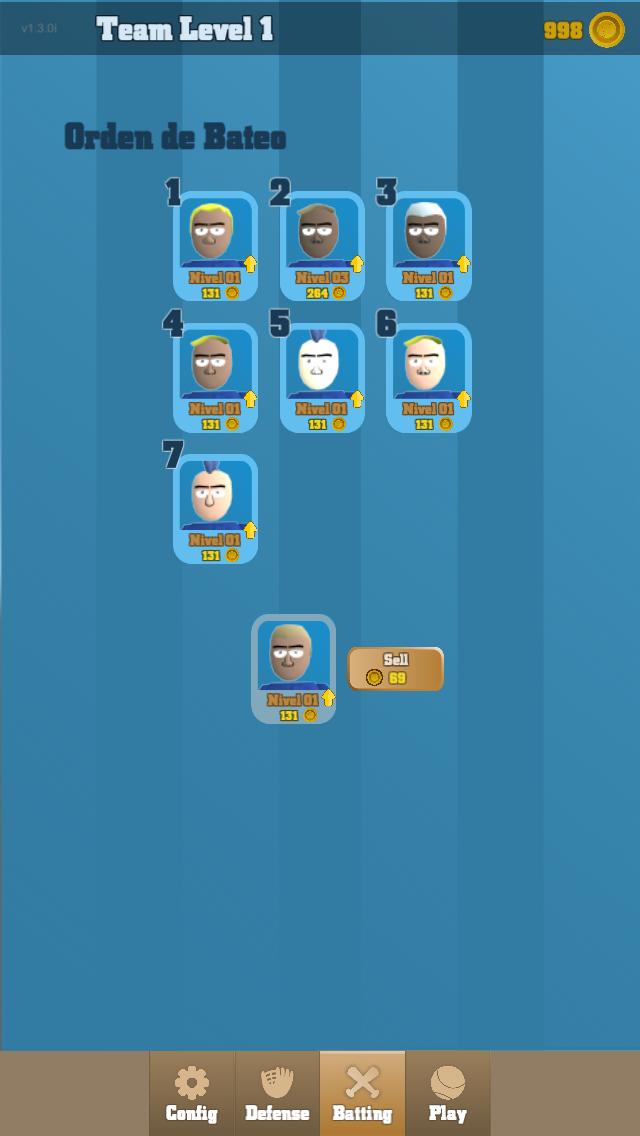This screenshot has height=1136, width=640.
Task: Select the Batting tab
Action: [x=362, y=1093]
